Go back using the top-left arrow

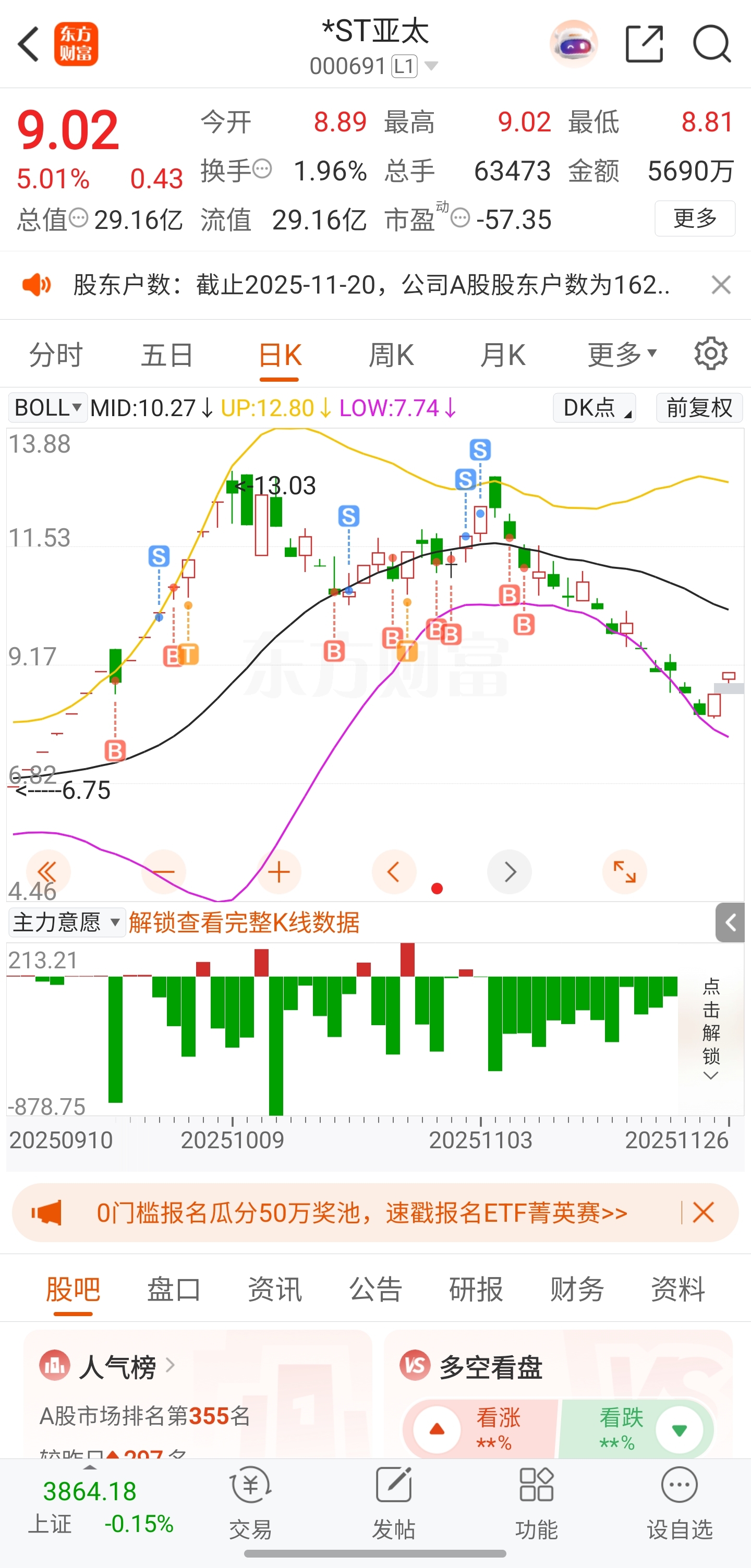tap(29, 44)
